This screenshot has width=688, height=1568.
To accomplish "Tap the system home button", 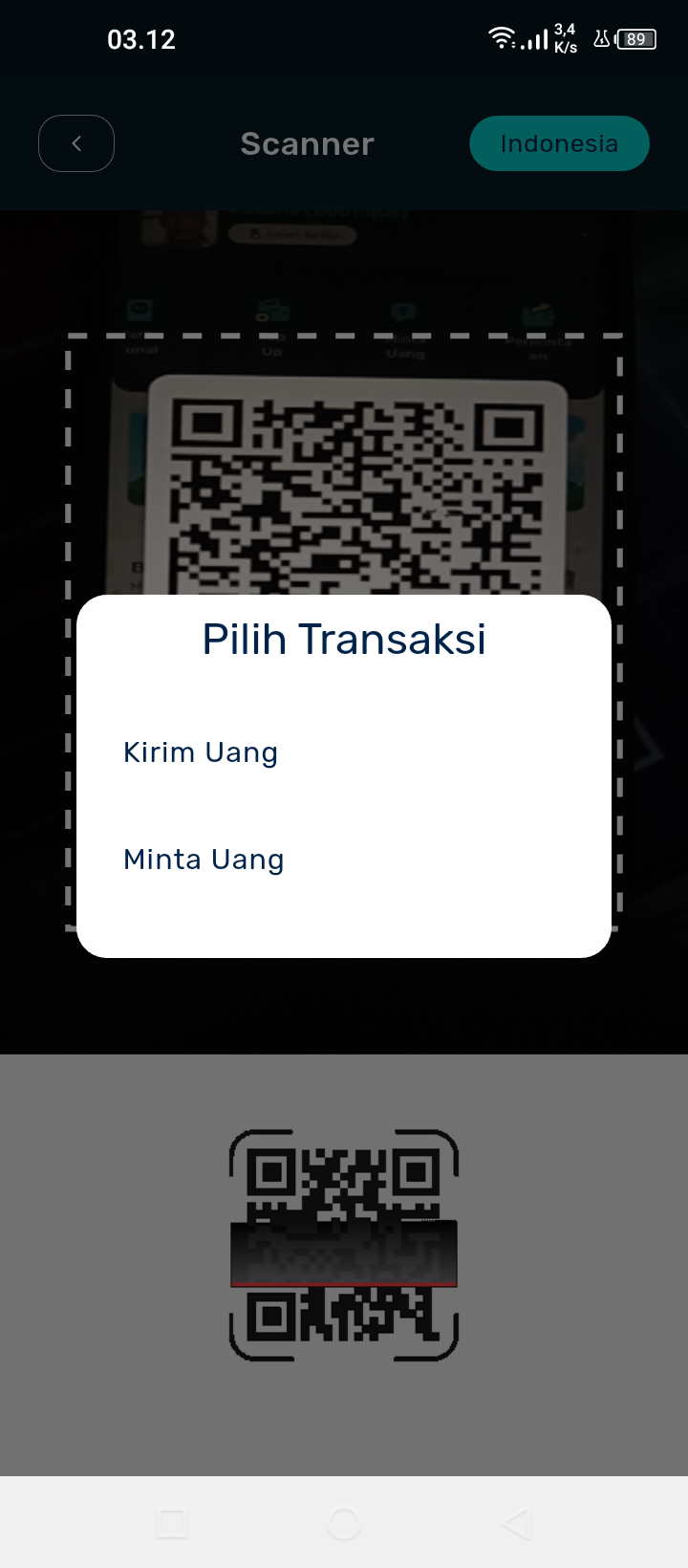I will pyautogui.click(x=344, y=1523).
